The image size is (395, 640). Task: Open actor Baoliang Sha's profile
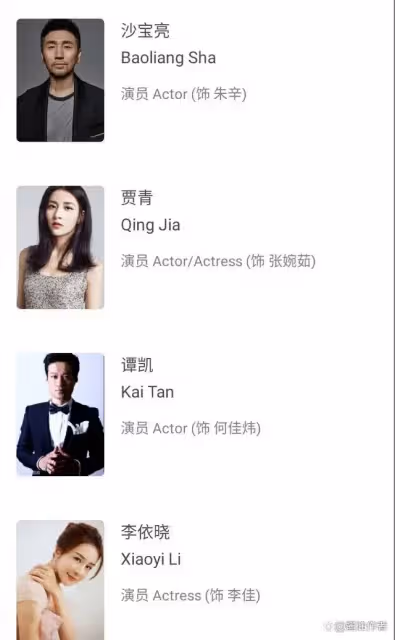click(x=198, y=80)
